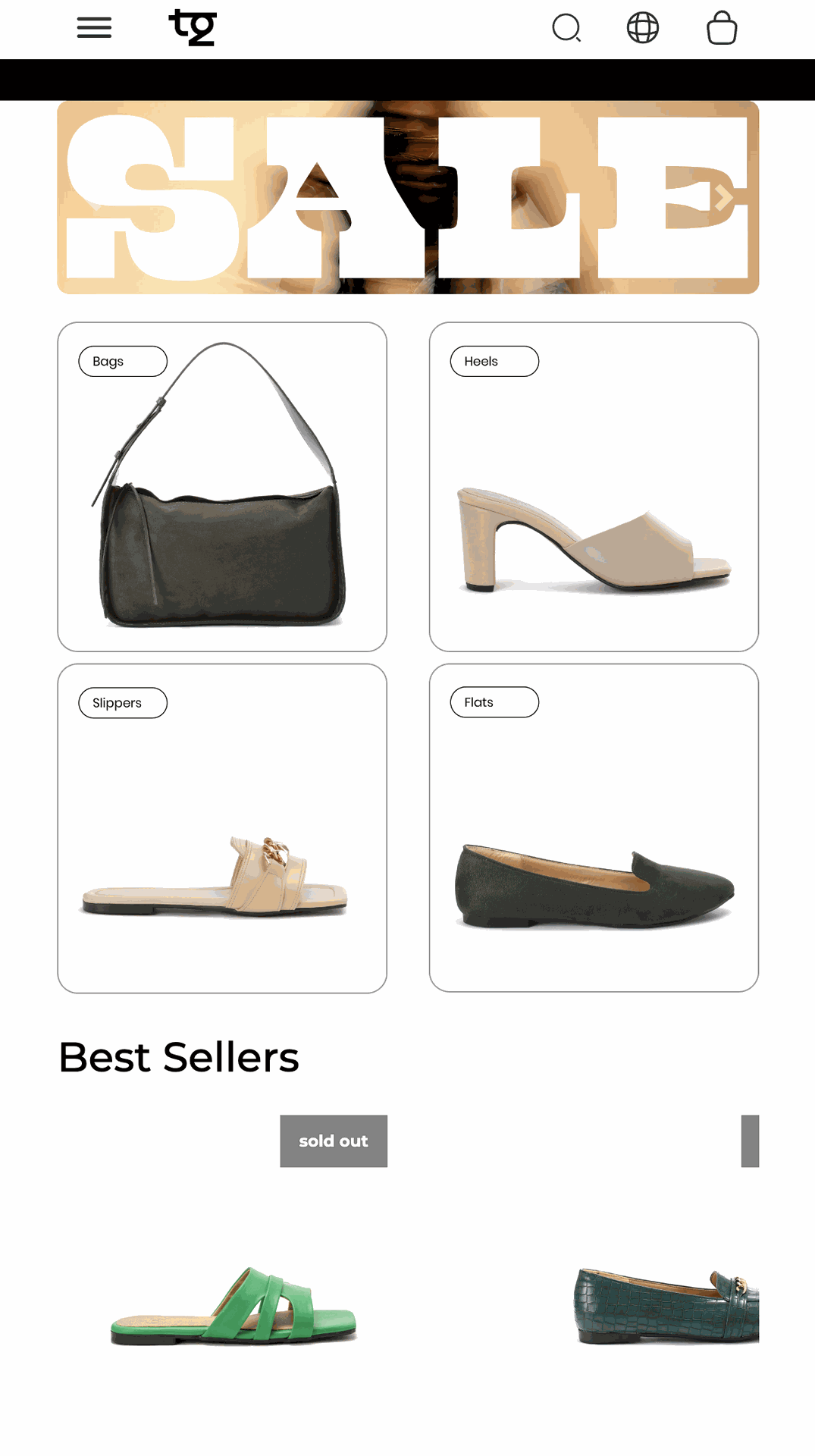This screenshot has height=1456, width=815.
Task: Open the hamburger menu
Action: [x=94, y=28]
